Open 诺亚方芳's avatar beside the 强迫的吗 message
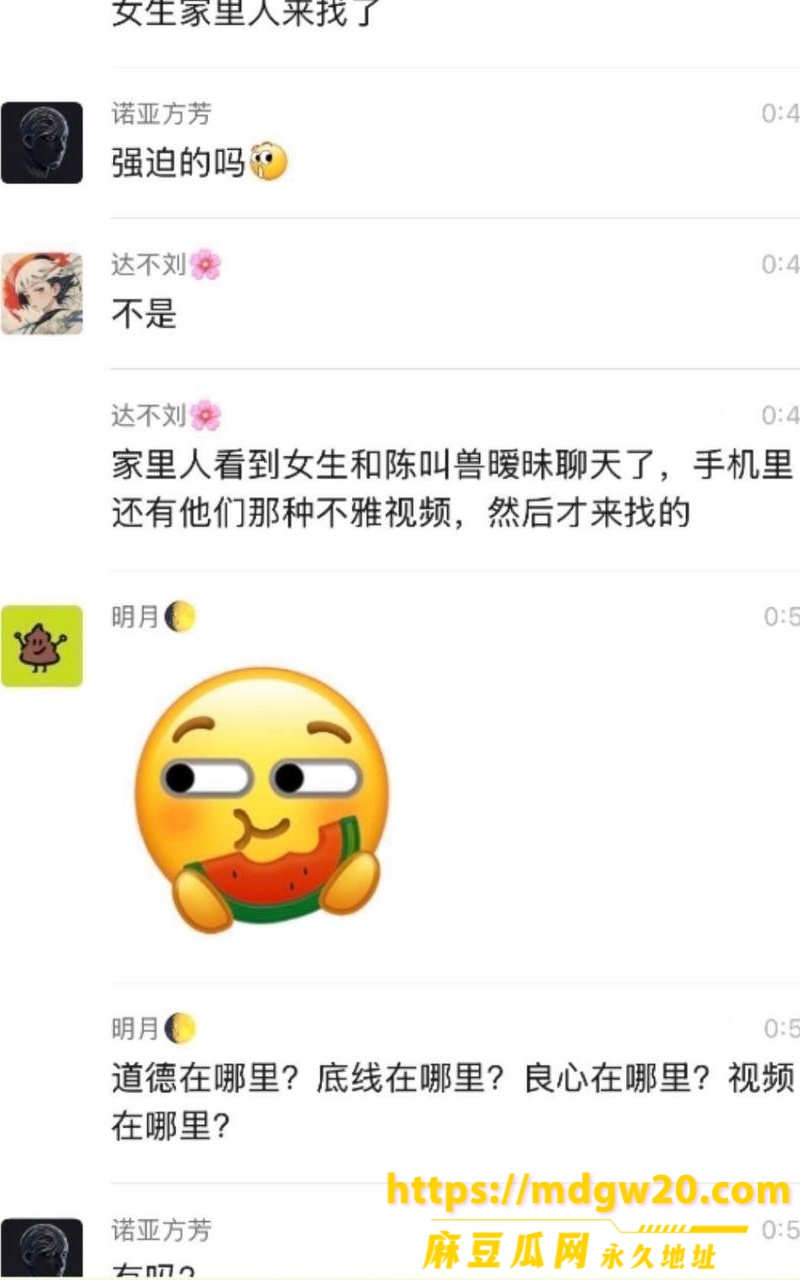The height and width of the screenshot is (1280, 800). click(x=42, y=142)
